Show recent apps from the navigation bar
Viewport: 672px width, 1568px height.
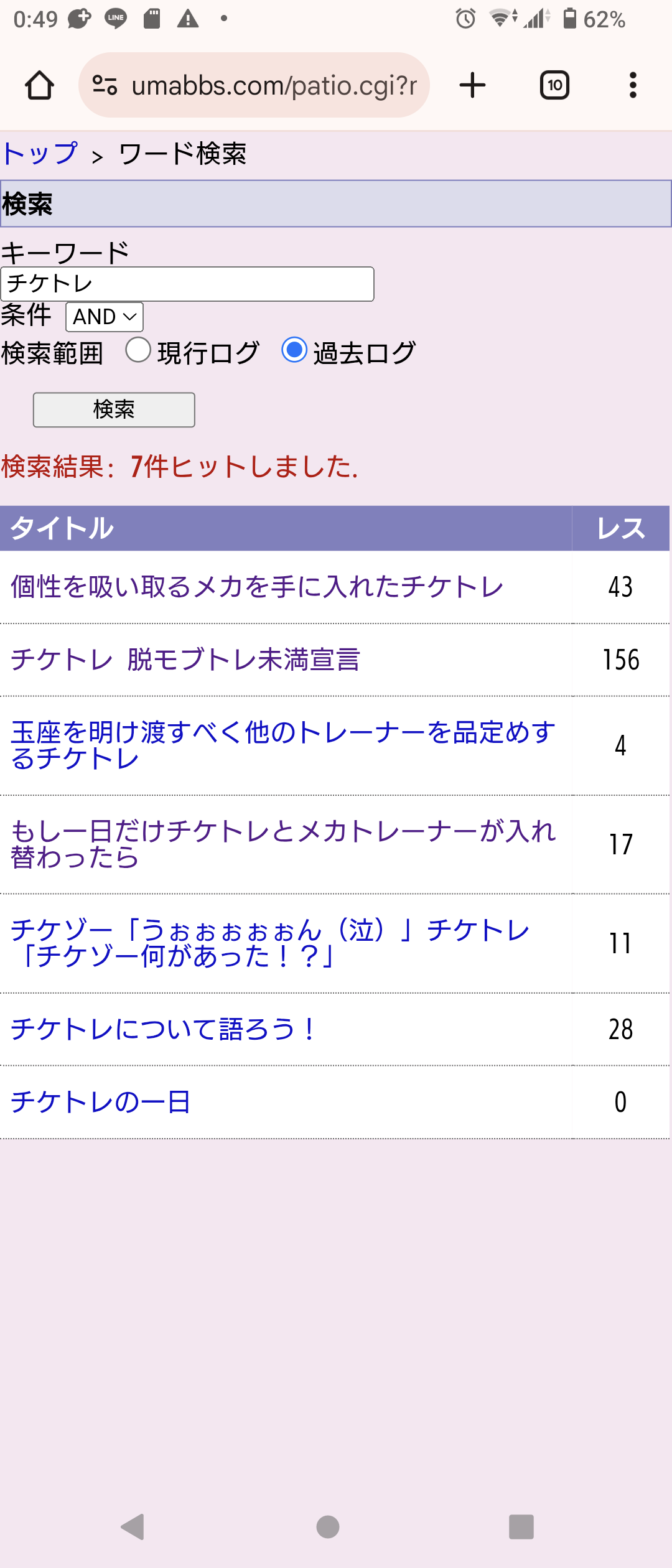point(521,1526)
